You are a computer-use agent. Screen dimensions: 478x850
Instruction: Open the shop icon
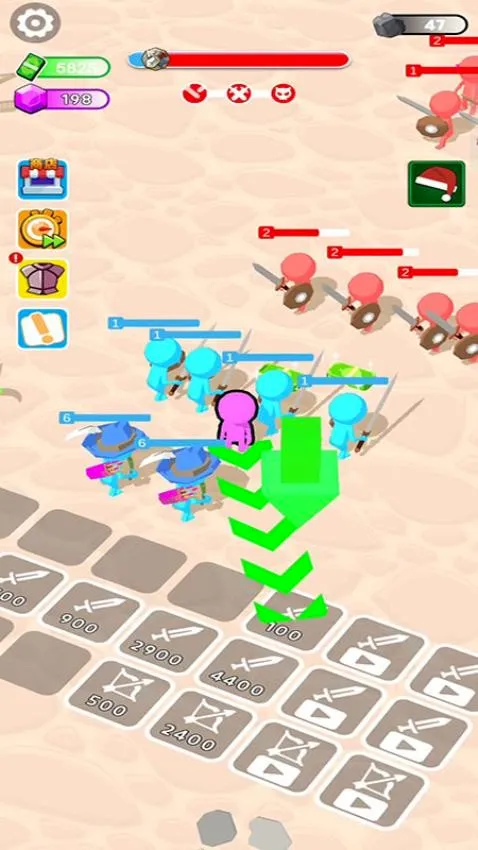(x=43, y=179)
